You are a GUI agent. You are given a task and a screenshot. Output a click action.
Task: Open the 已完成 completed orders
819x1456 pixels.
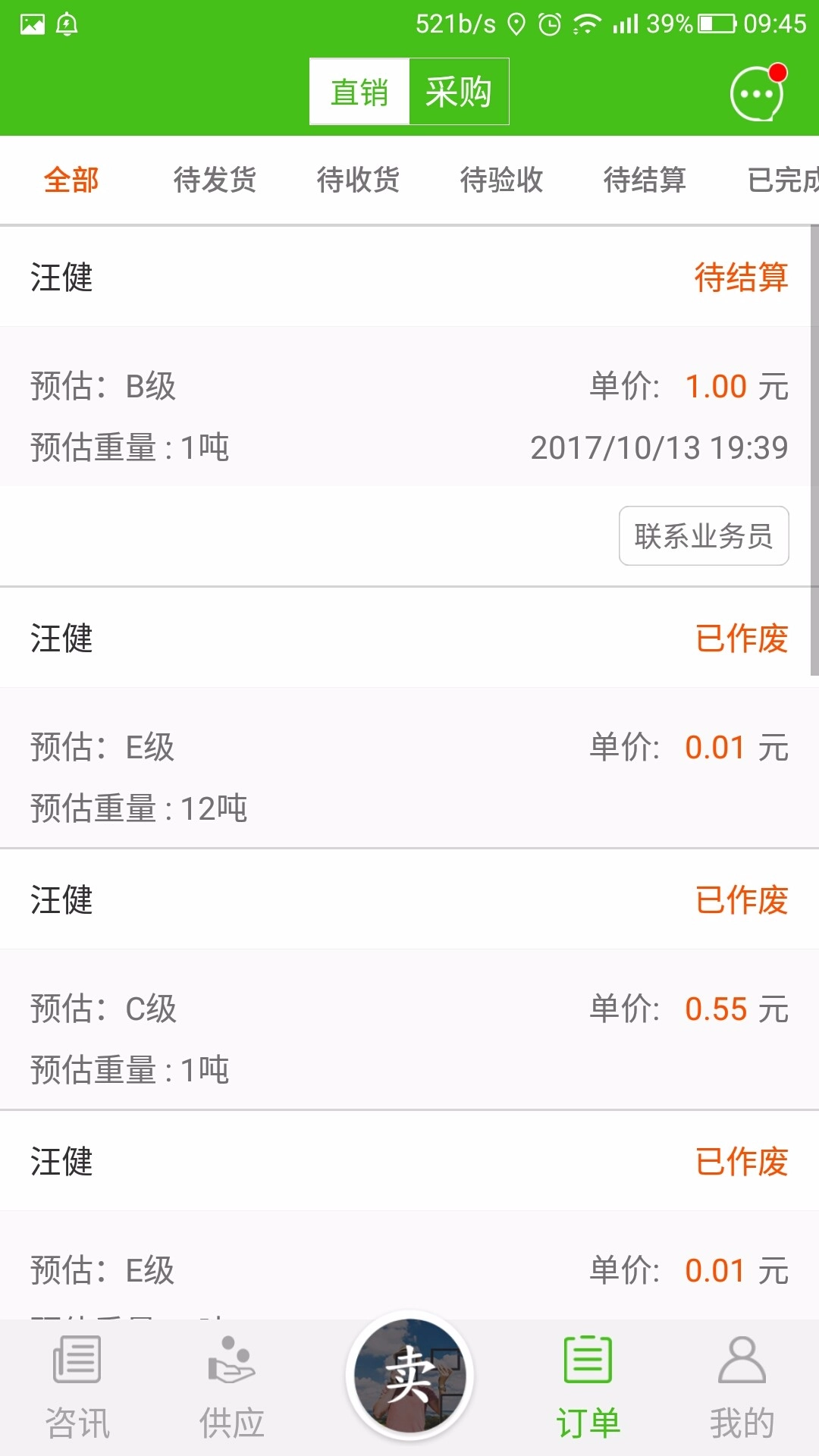[x=781, y=180]
